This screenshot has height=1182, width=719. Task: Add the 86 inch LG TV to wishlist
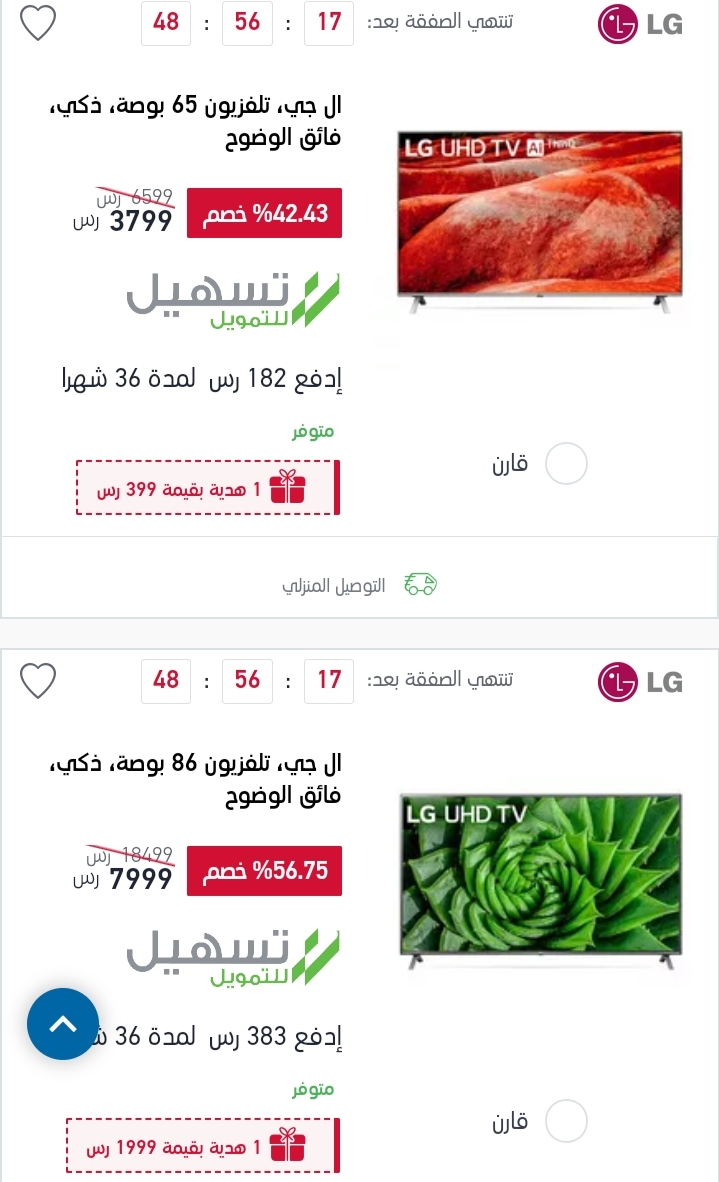click(38, 681)
